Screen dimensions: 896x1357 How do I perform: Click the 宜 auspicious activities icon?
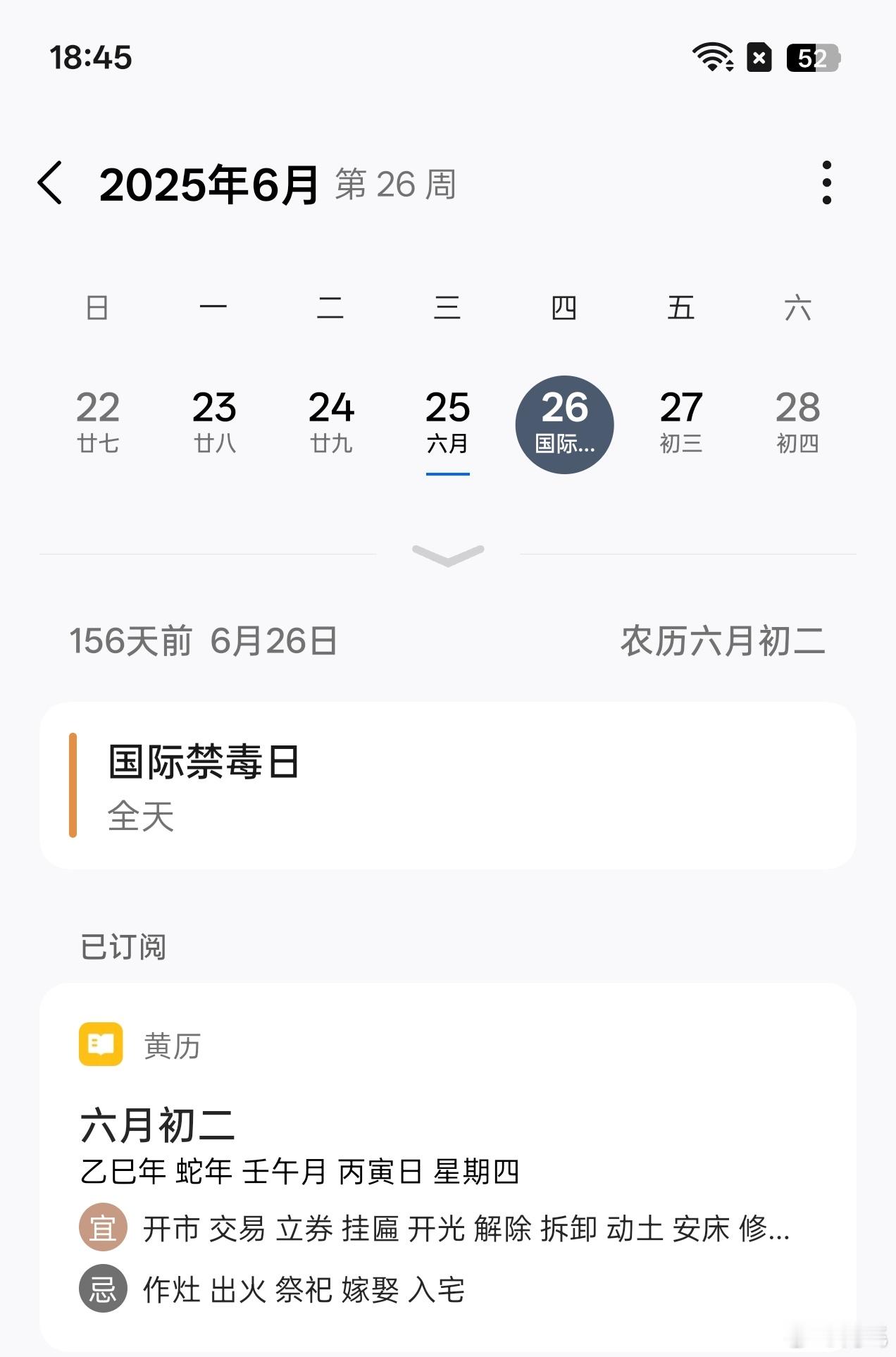(103, 1229)
